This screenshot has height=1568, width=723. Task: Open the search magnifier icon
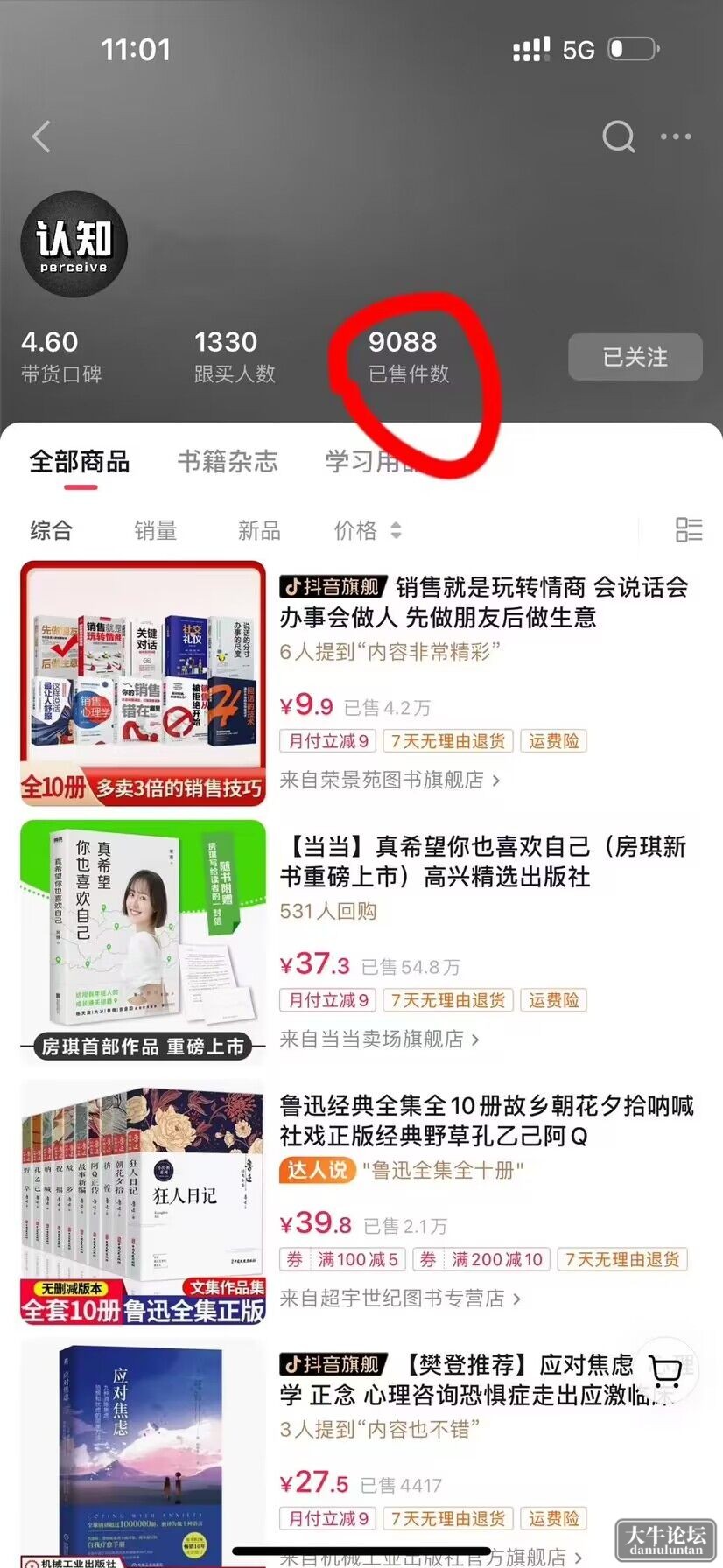tap(619, 136)
